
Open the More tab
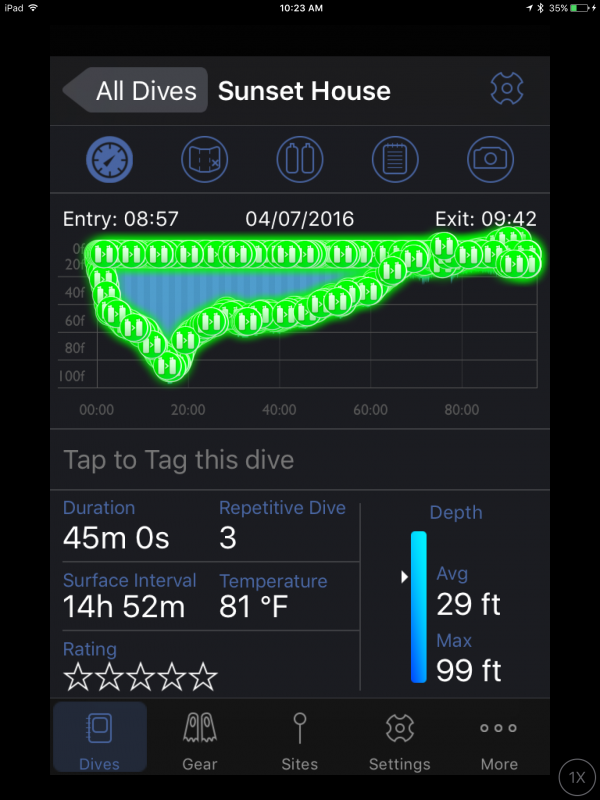click(499, 741)
